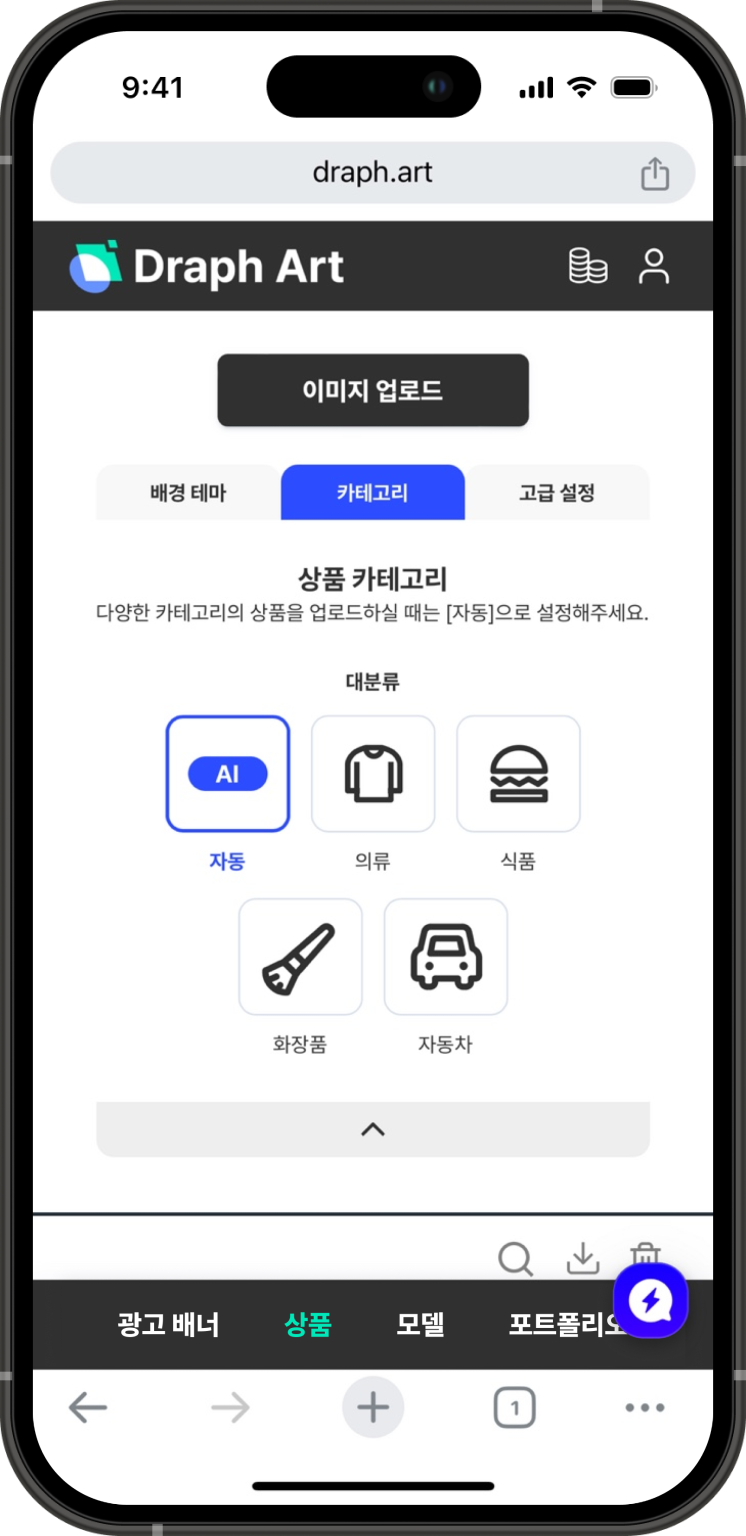Click the download icon near the toolbar

tap(582, 1259)
